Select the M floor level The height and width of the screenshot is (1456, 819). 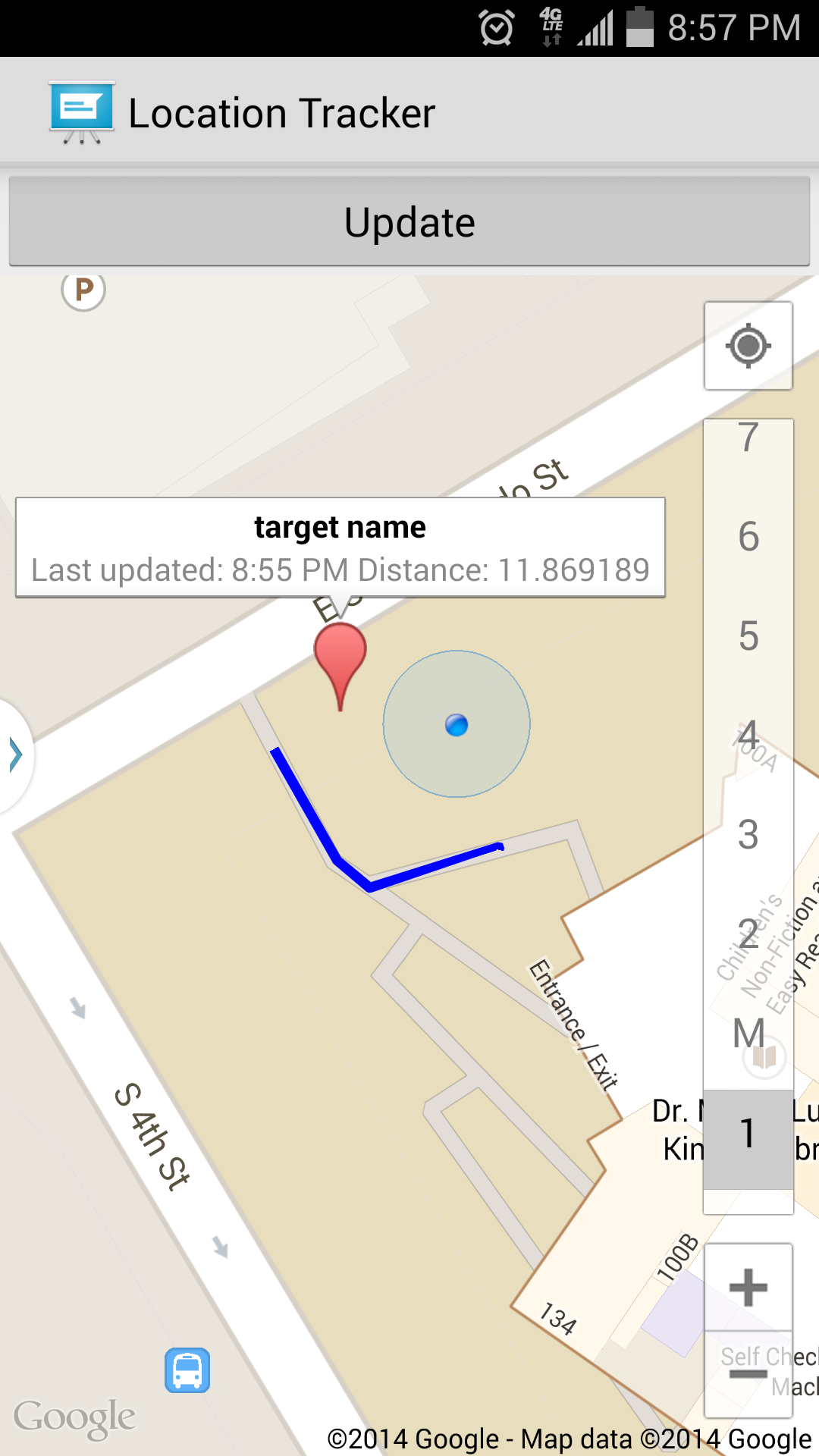[748, 1034]
